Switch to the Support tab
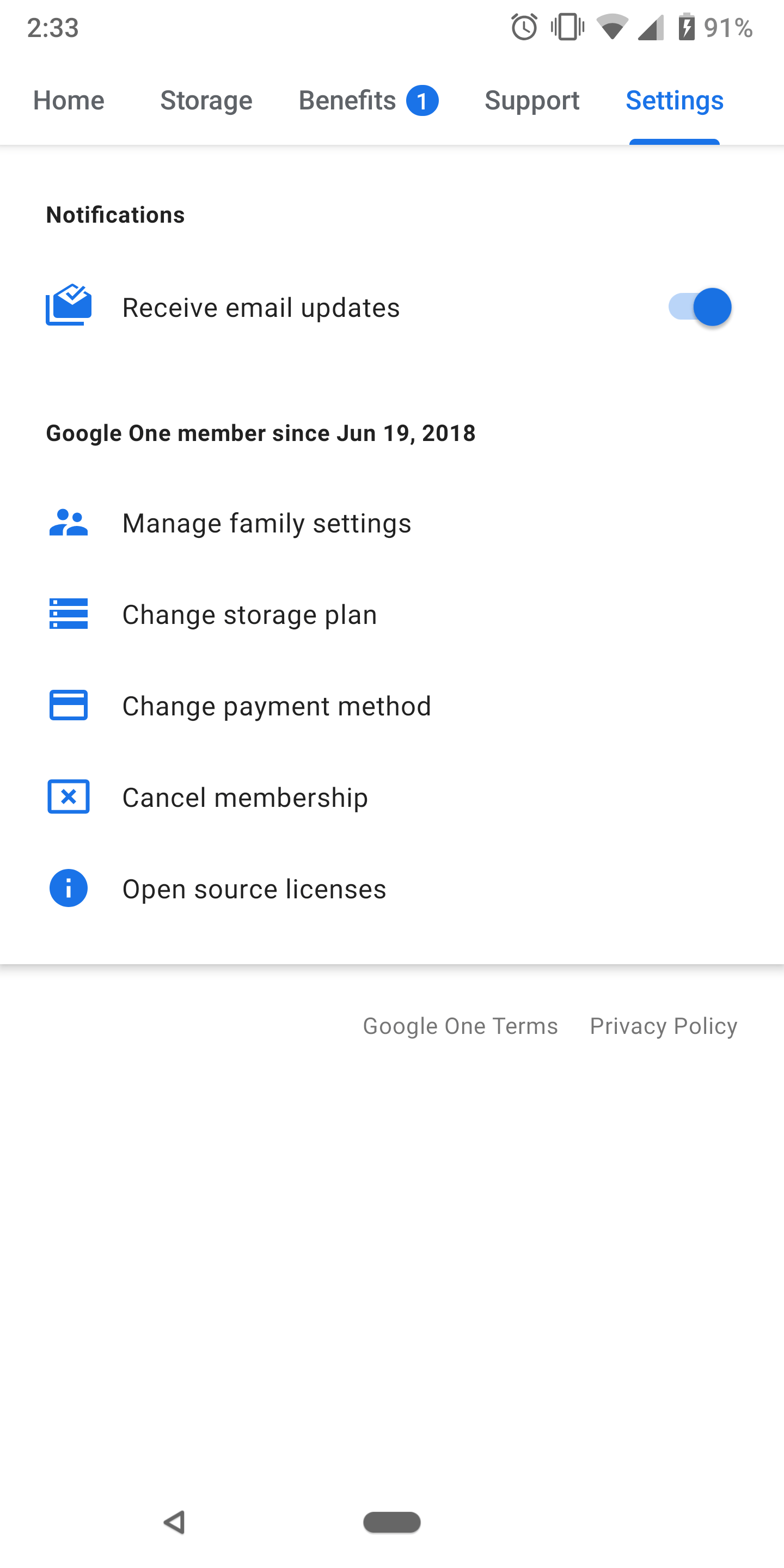Image resolution: width=784 pixels, height=1568 pixels. pos(531,100)
